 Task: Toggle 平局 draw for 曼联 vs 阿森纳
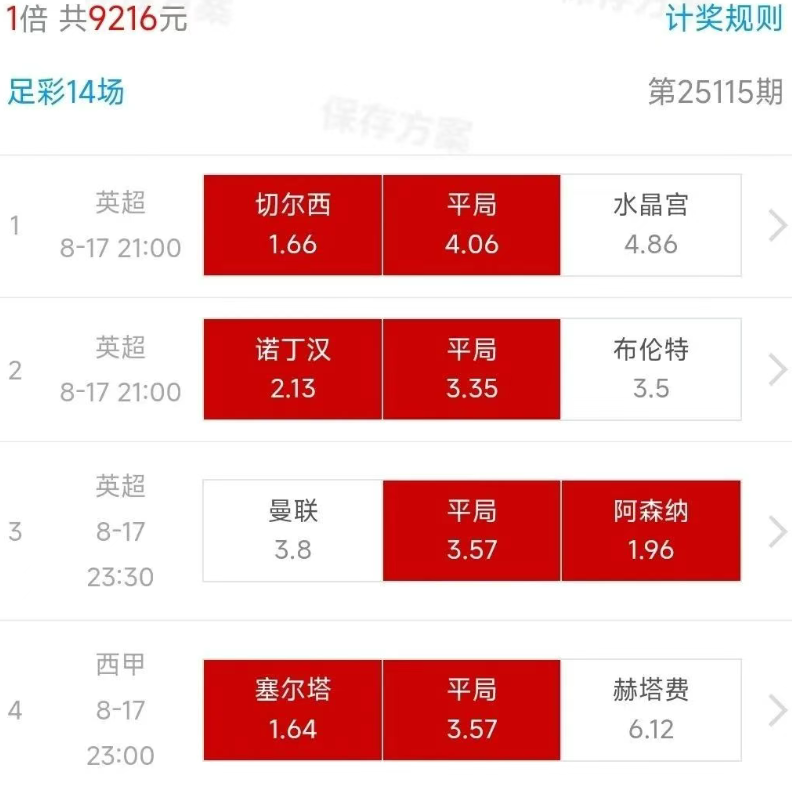[x=471, y=531]
